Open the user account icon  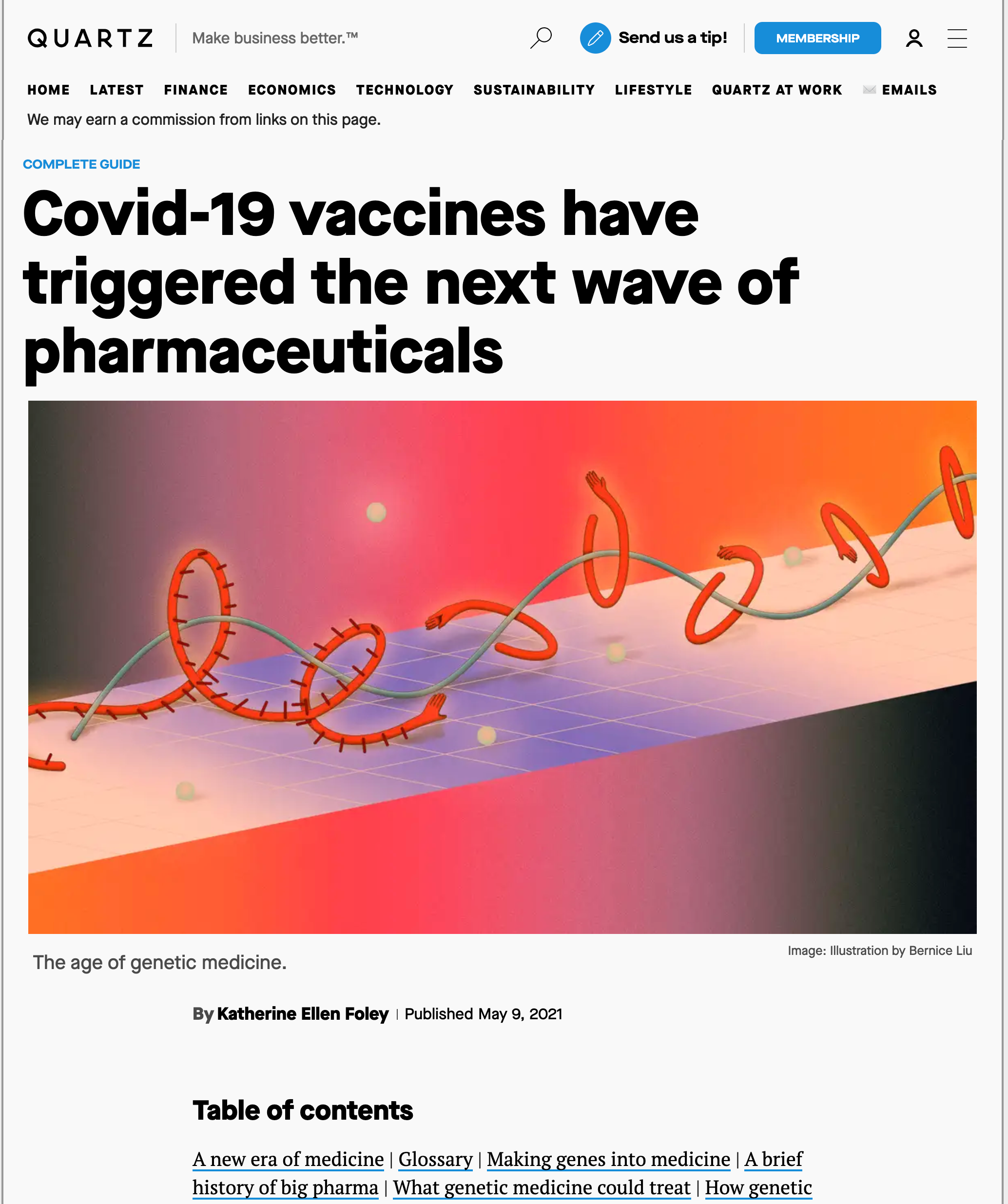(914, 38)
